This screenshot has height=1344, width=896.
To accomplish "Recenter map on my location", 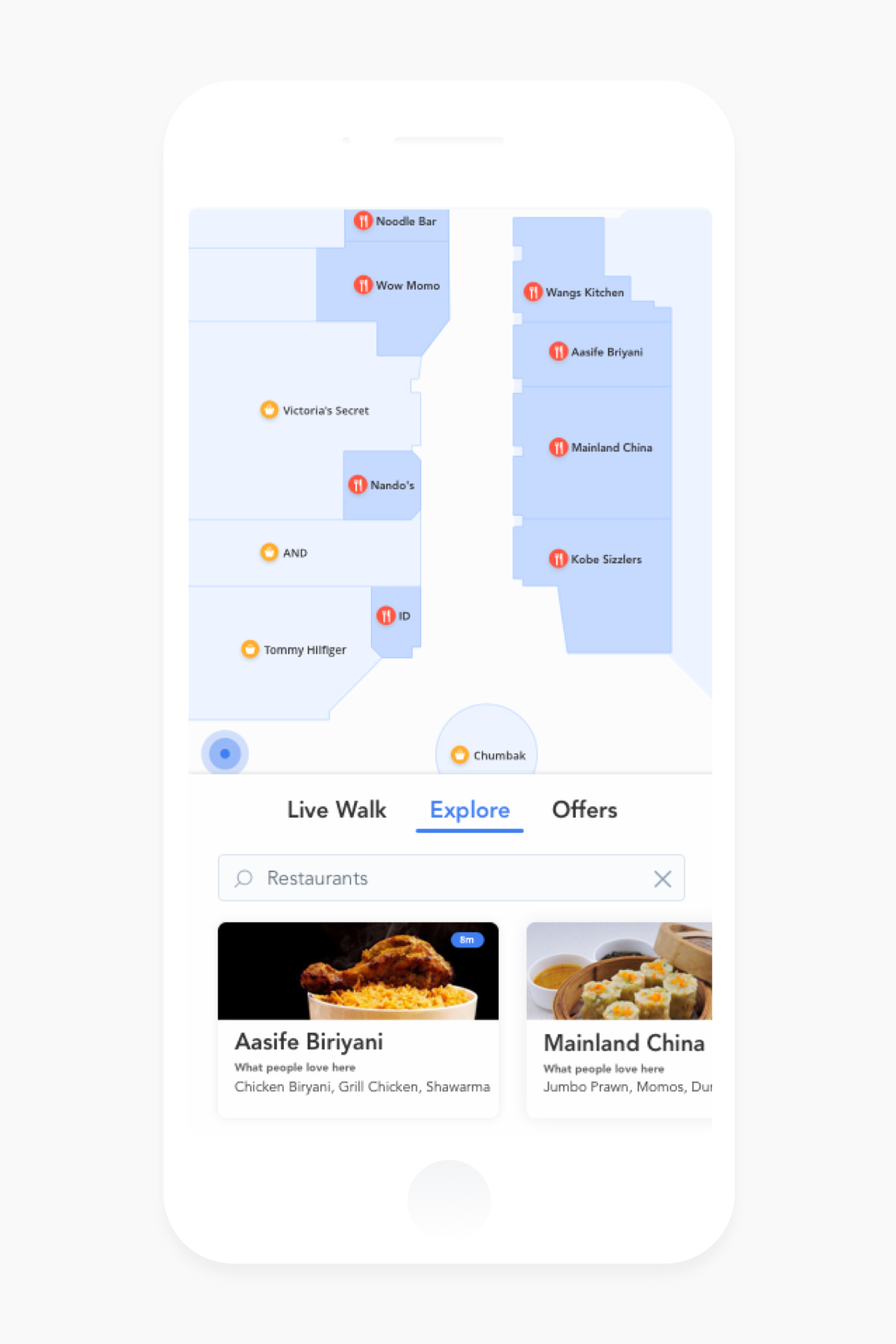I will click(x=225, y=753).
